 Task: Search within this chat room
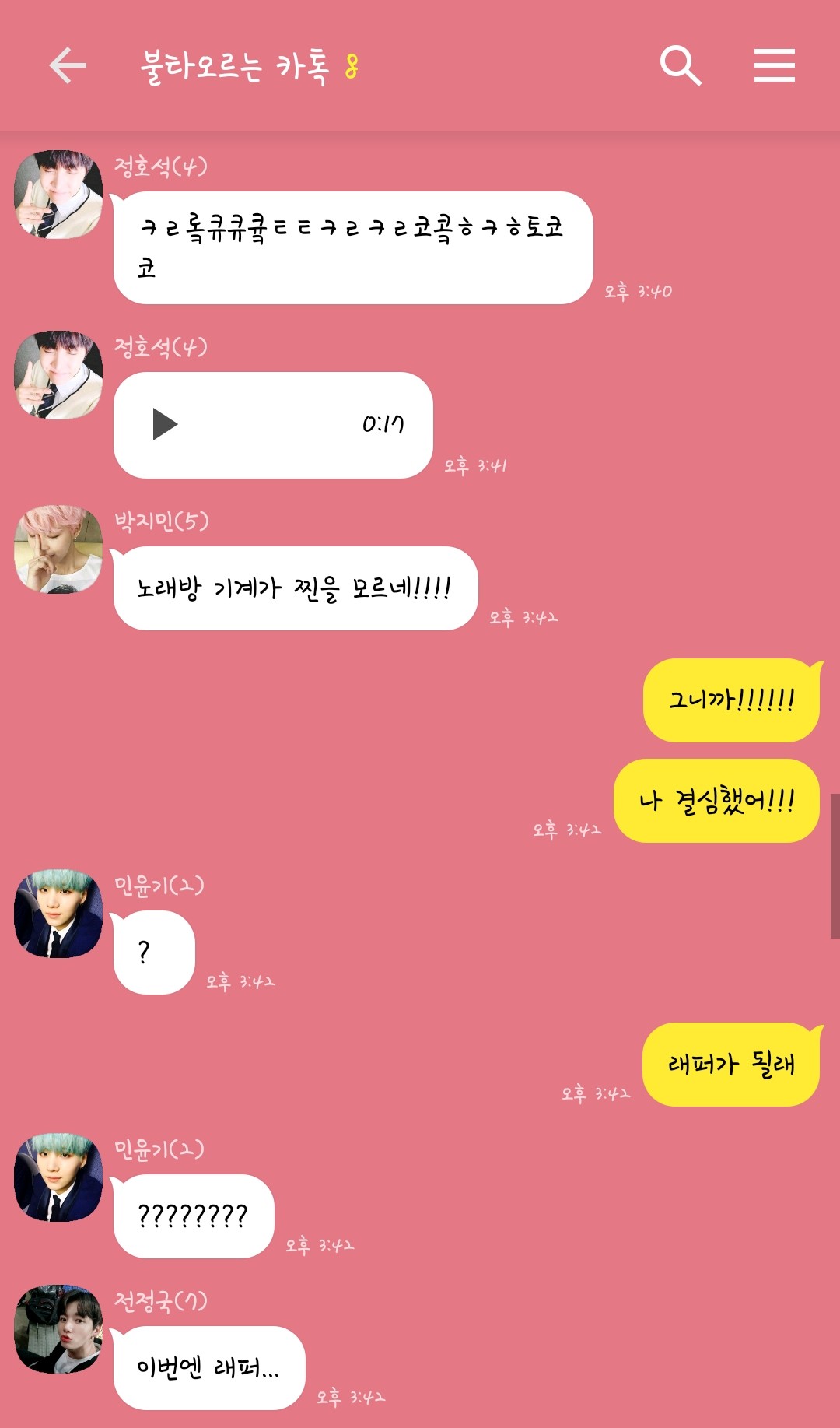(681, 65)
